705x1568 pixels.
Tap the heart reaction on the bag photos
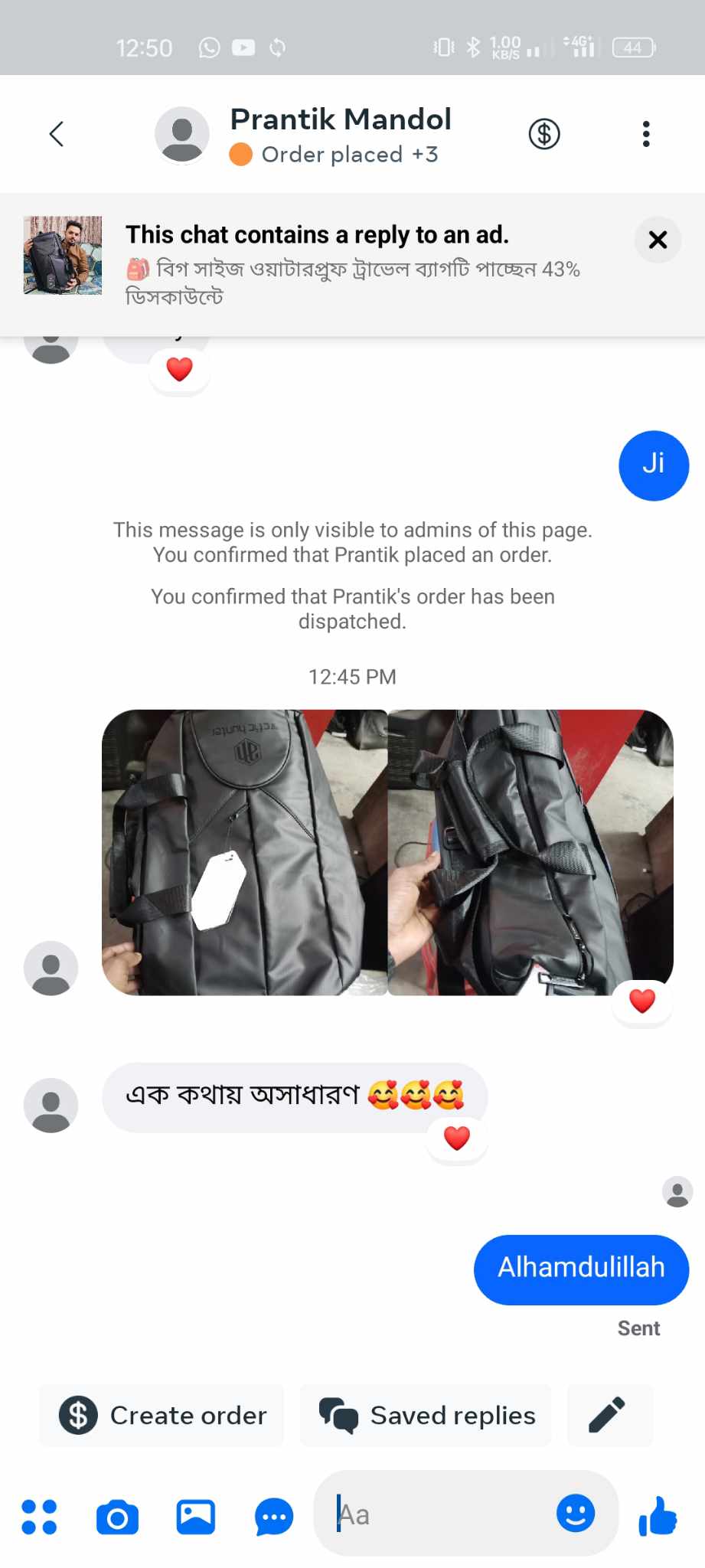point(642,1001)
